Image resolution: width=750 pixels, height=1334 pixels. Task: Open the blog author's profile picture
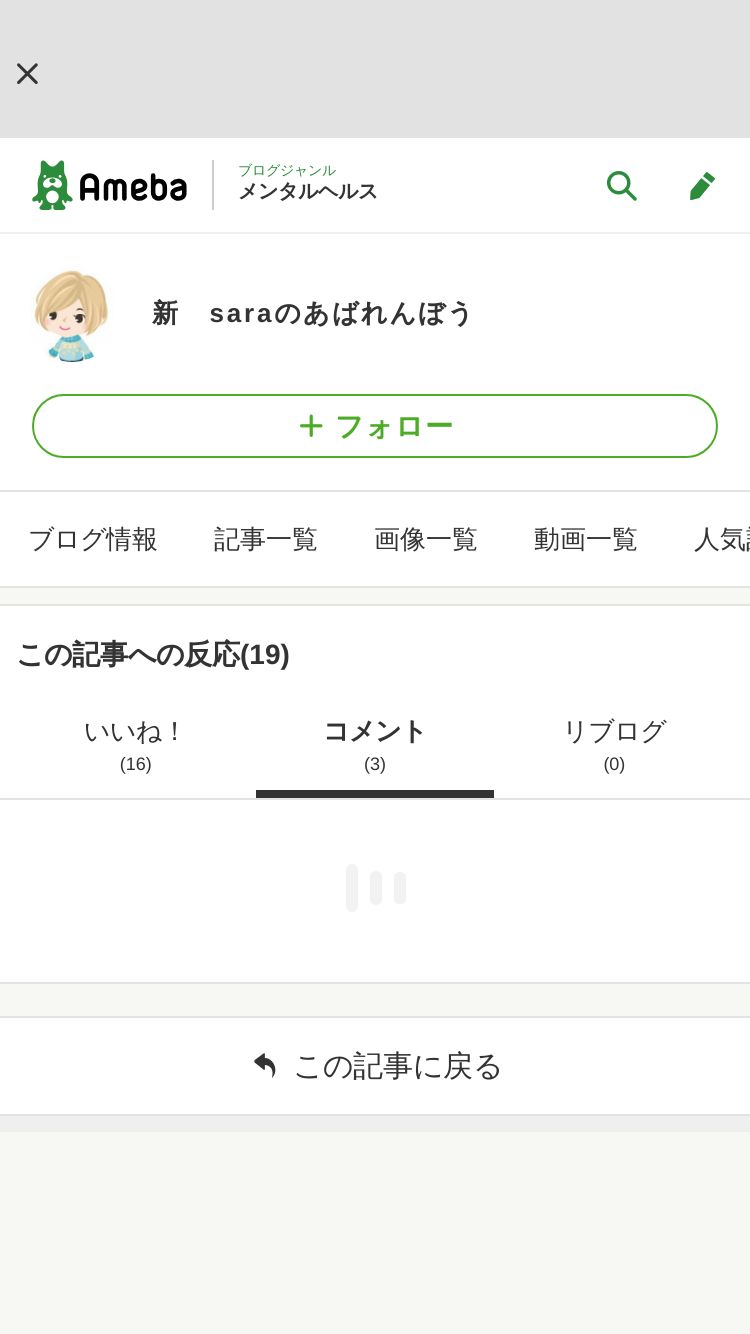point(70,315)
